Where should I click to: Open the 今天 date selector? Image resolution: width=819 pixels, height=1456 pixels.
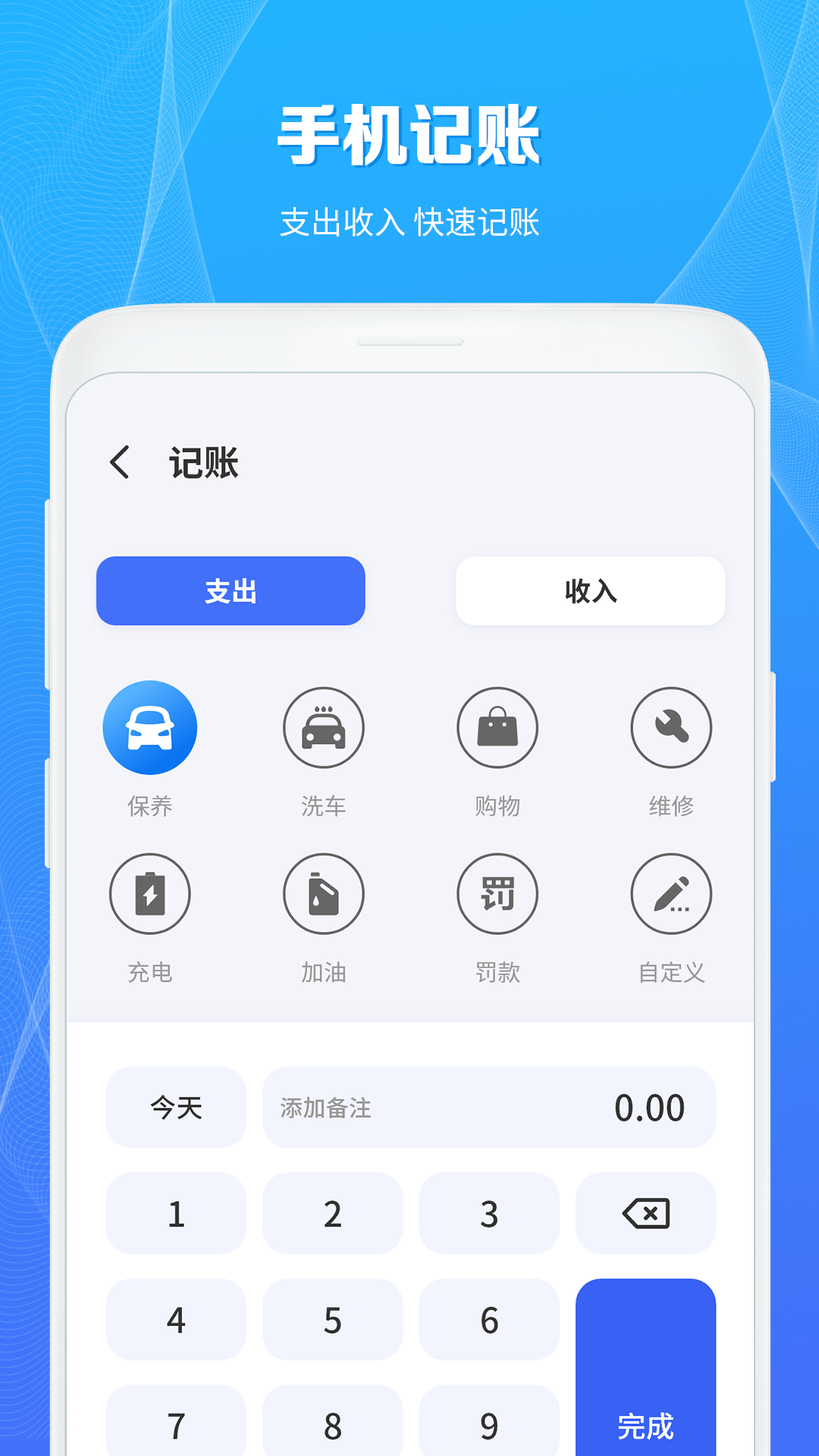click(x=176, y=1107)
